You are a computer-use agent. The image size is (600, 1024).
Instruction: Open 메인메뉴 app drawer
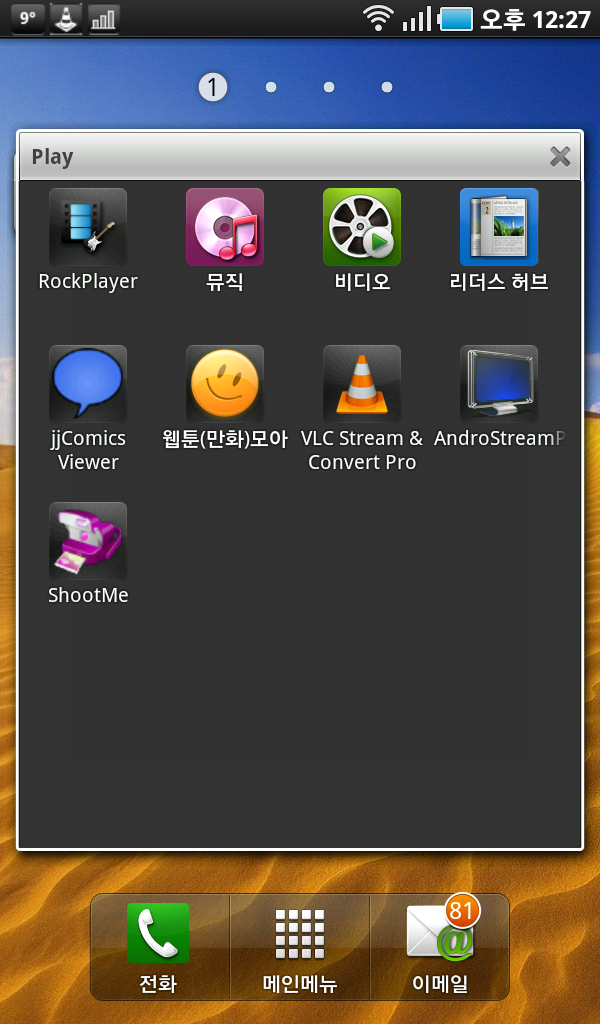click(300, 946)
